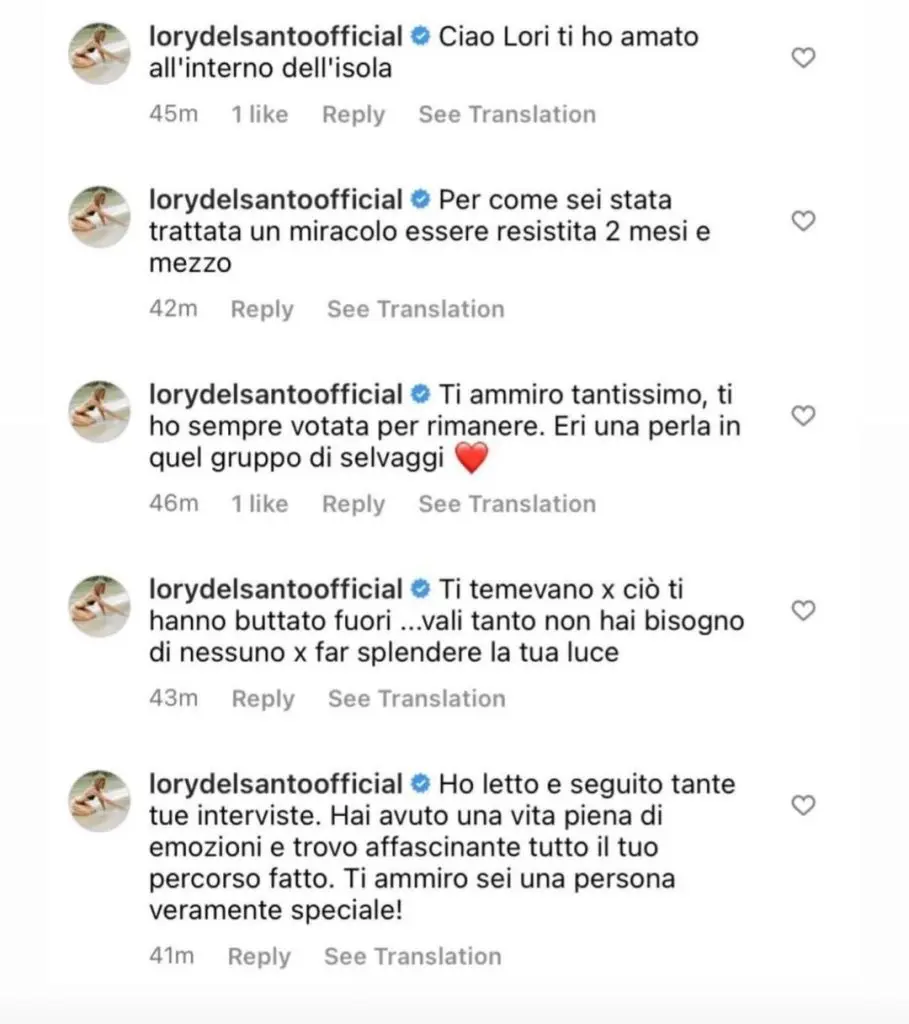Open the avatar beside 'Ti ammiro tantissimo' comment
909x1024 pixels.
pyautogui.click(x=99, y=412)
